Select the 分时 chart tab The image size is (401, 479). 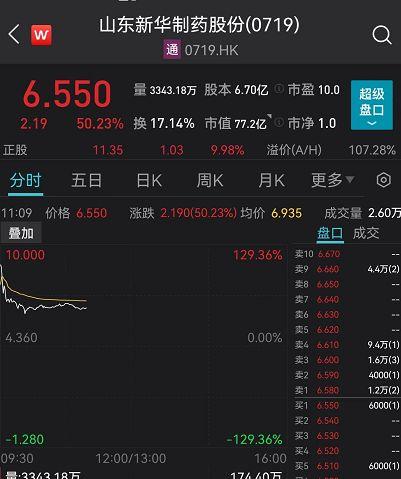pos(25,180)
